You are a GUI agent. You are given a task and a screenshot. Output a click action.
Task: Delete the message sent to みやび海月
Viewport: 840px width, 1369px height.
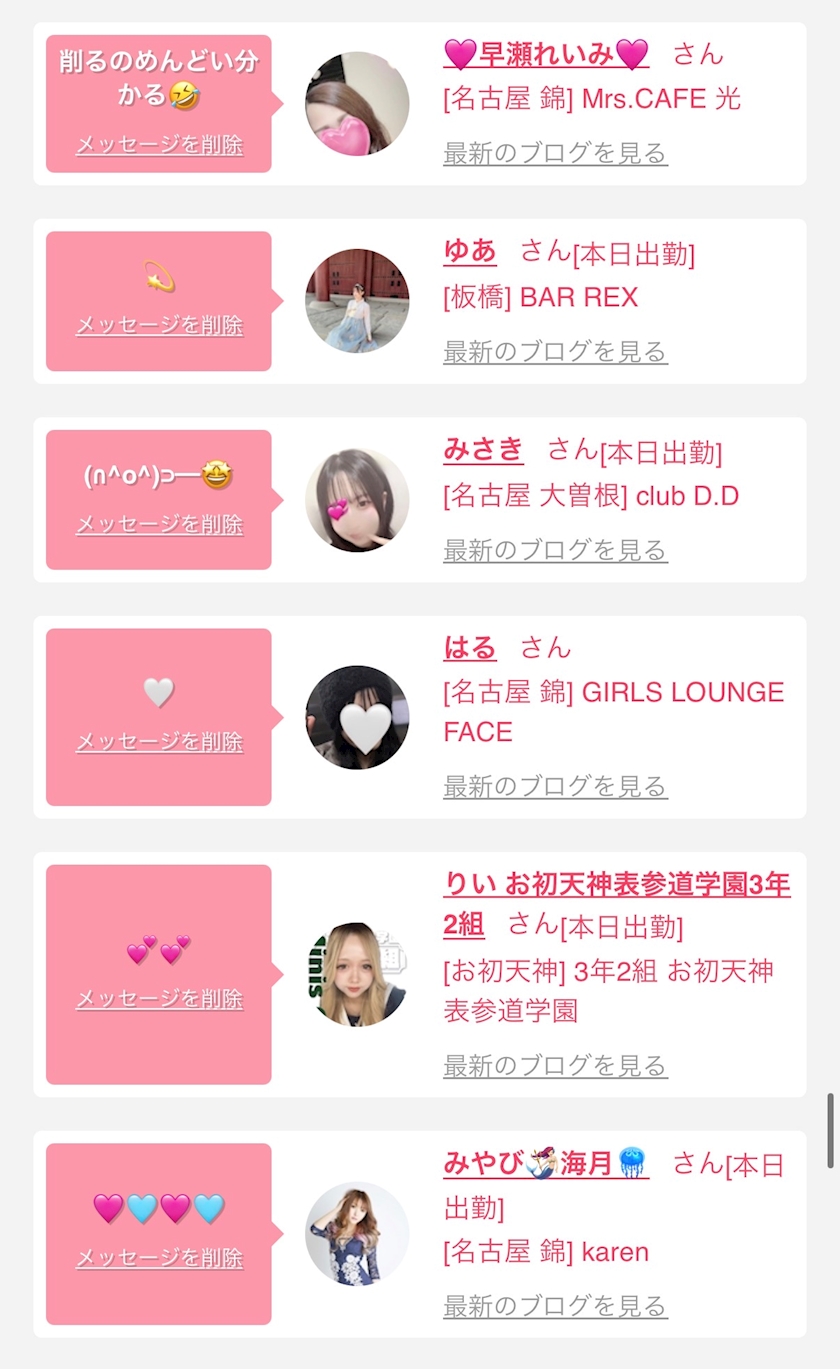coord(159,1258)
